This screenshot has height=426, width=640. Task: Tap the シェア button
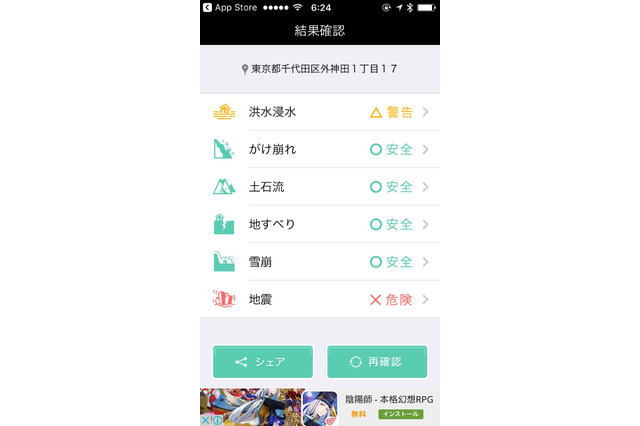(x=262, y=362)
